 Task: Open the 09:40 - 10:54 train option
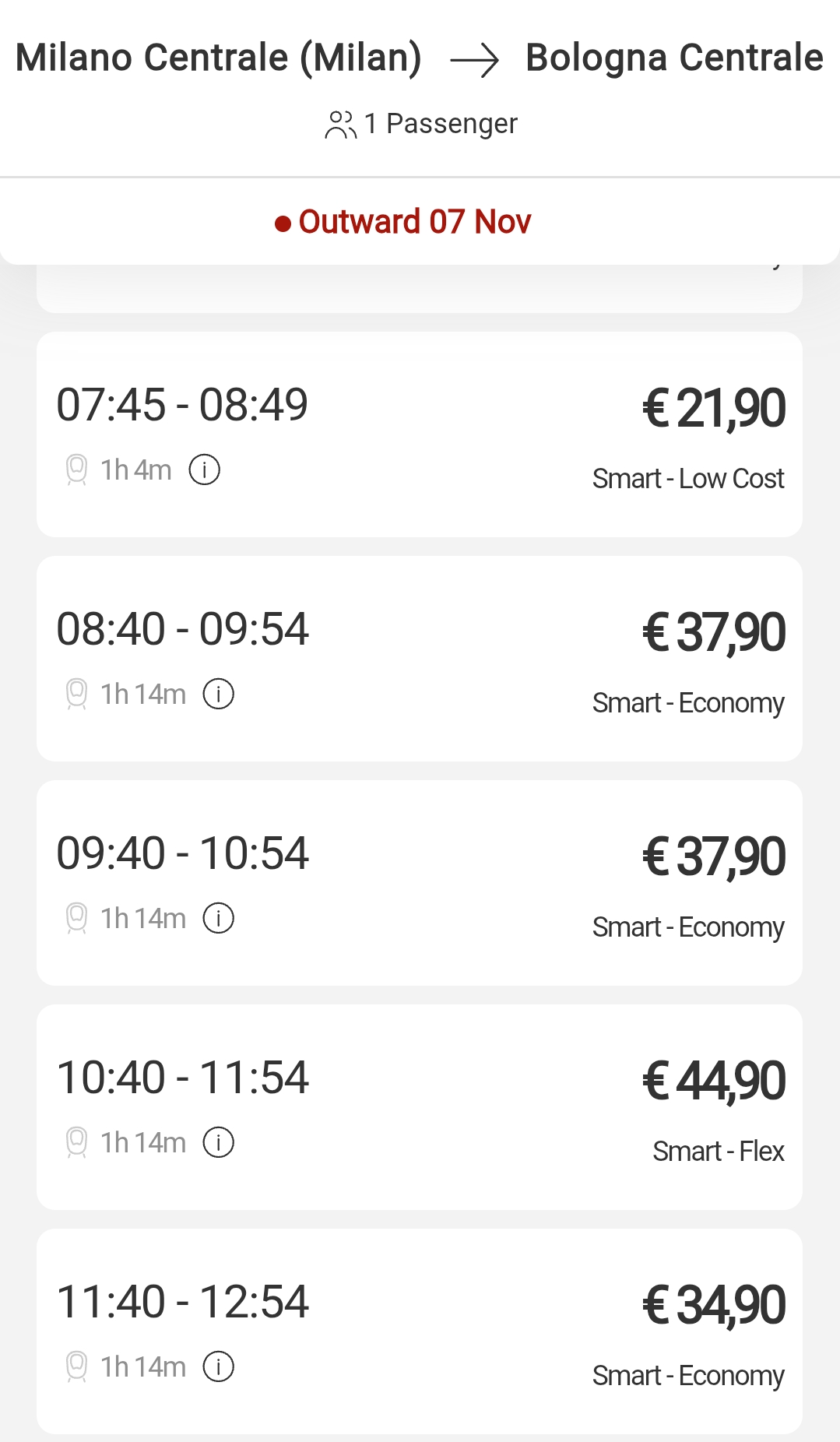pyautogui.click(x=420, y=883)
